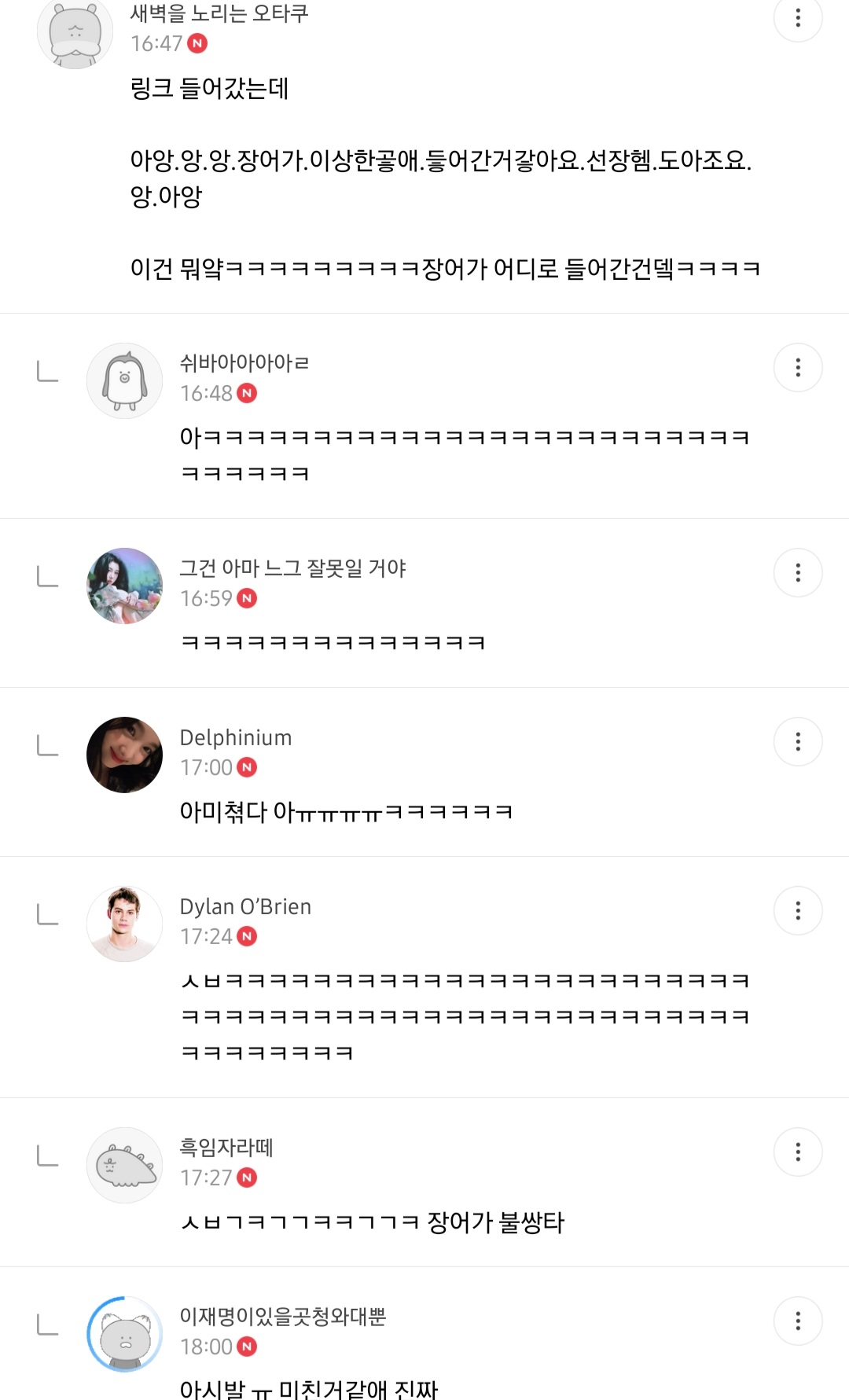Select the username Dylan O'Brien

tap(244, 906)
